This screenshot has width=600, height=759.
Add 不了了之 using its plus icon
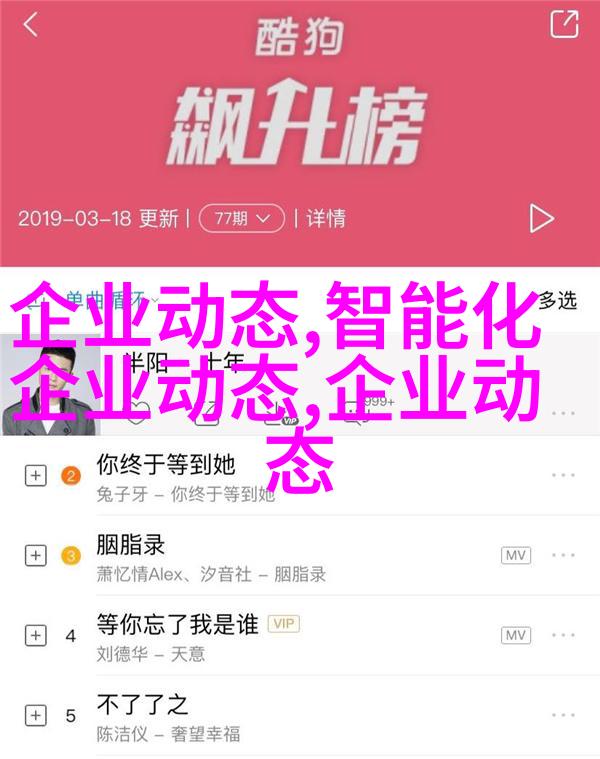click(x=35, y=716)
